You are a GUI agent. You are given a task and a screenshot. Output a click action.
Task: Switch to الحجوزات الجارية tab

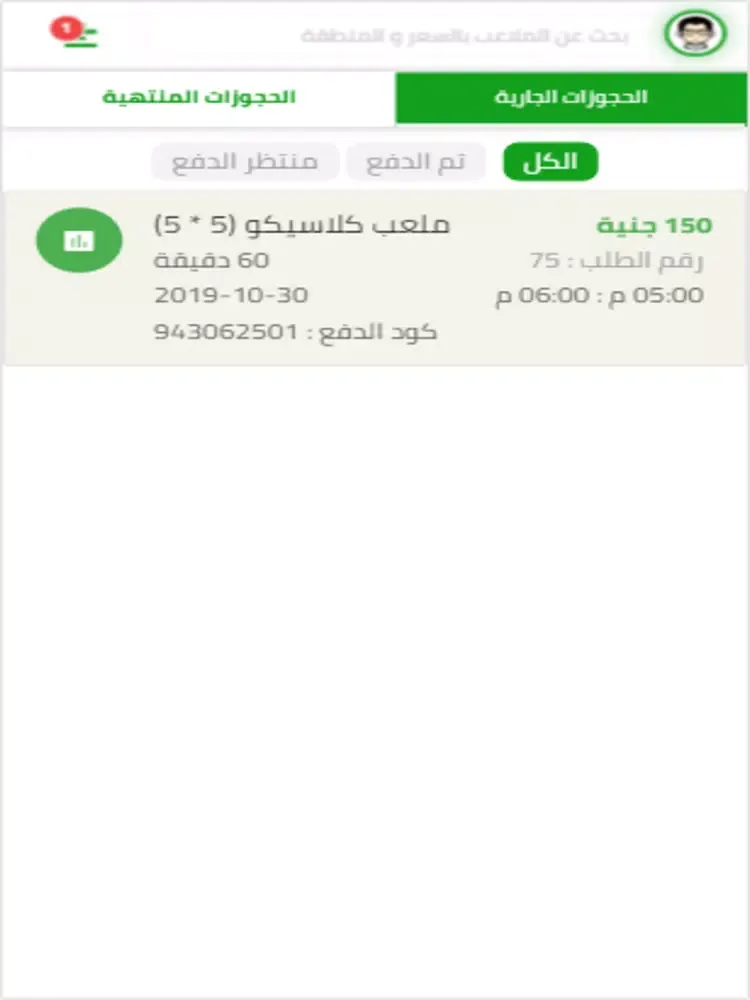[x=572, y=98]
